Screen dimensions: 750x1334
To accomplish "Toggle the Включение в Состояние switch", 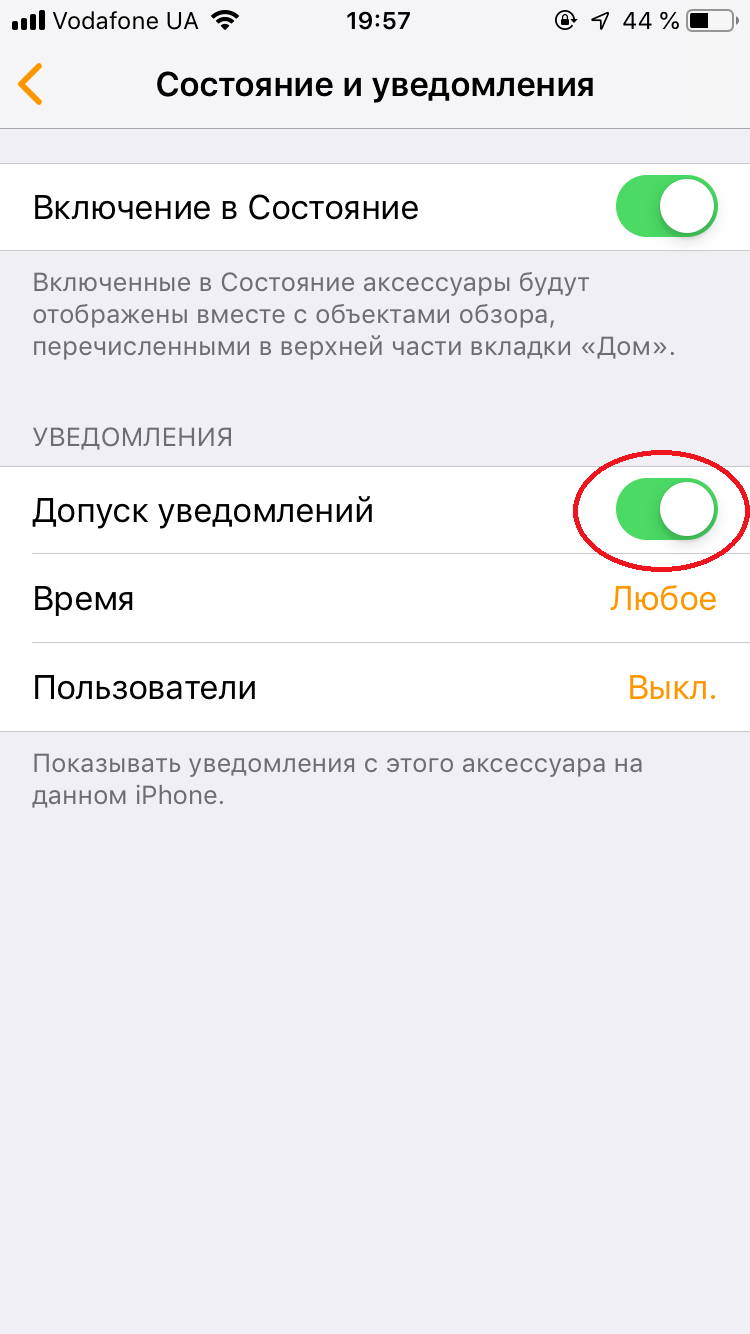I will click(667, 207).
